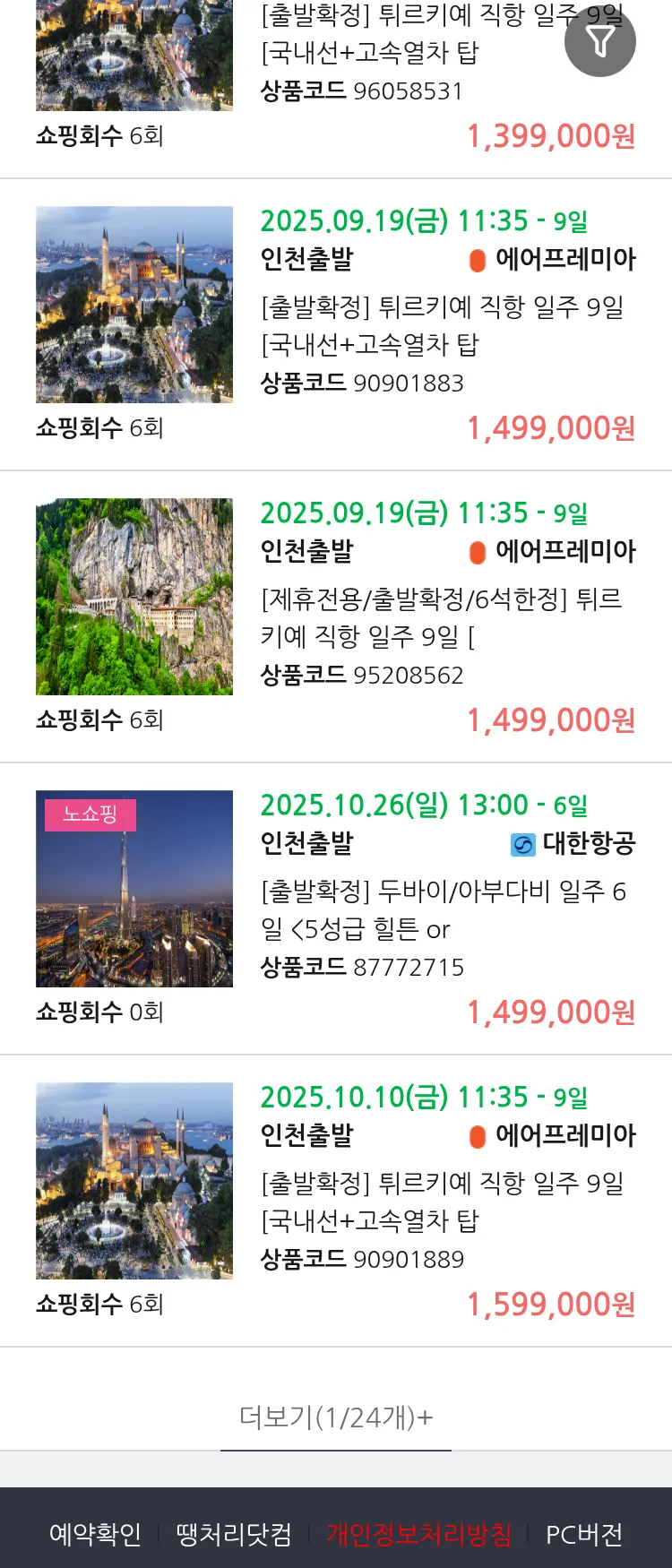Switch to the PC버전 site
The width and height of the screenshot is (672, 1568).
click(584, 1534)
